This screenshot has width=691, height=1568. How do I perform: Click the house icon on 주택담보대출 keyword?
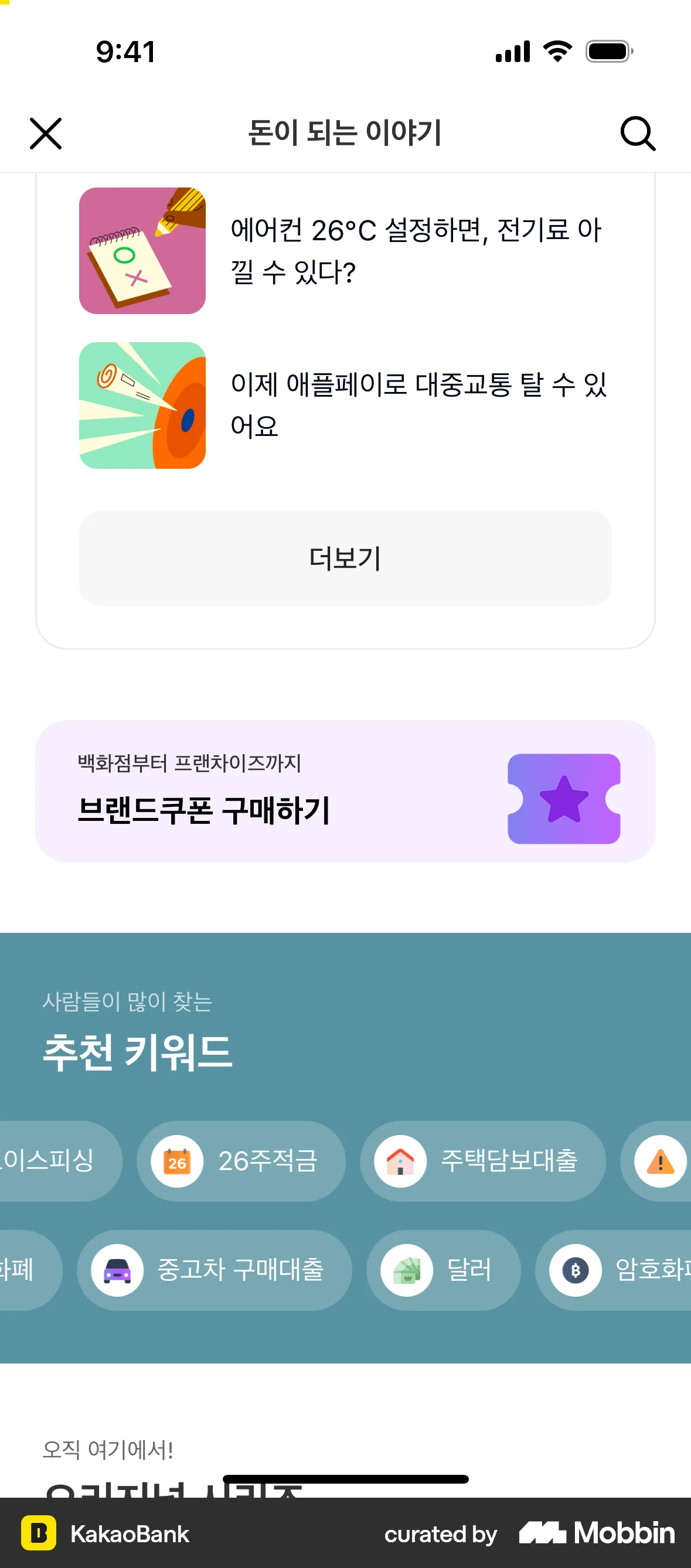399,1160
